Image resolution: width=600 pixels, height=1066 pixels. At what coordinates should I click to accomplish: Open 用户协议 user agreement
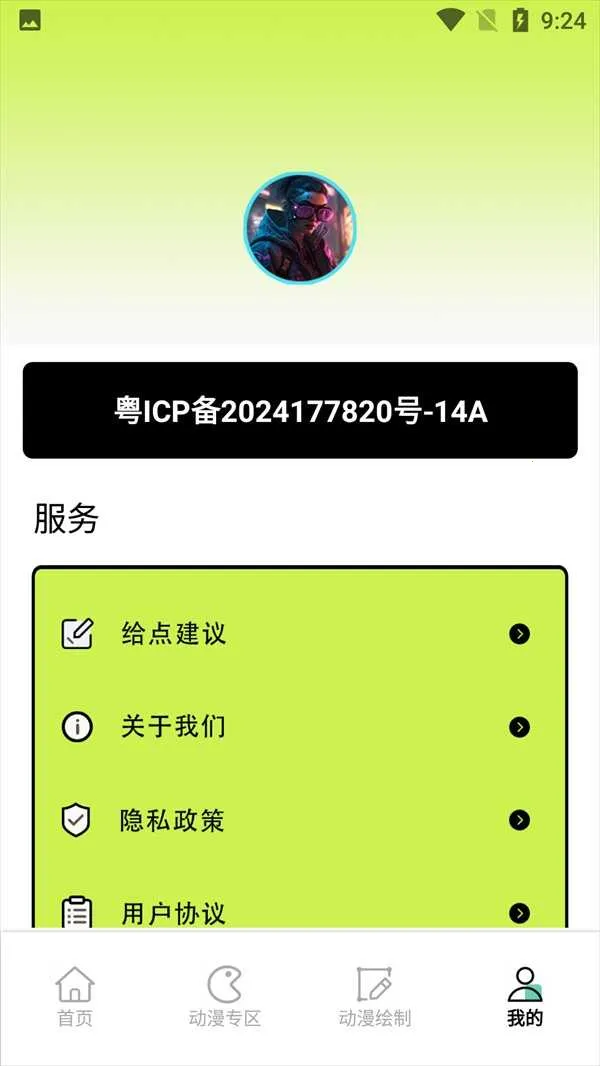click(x=299, y=912)
